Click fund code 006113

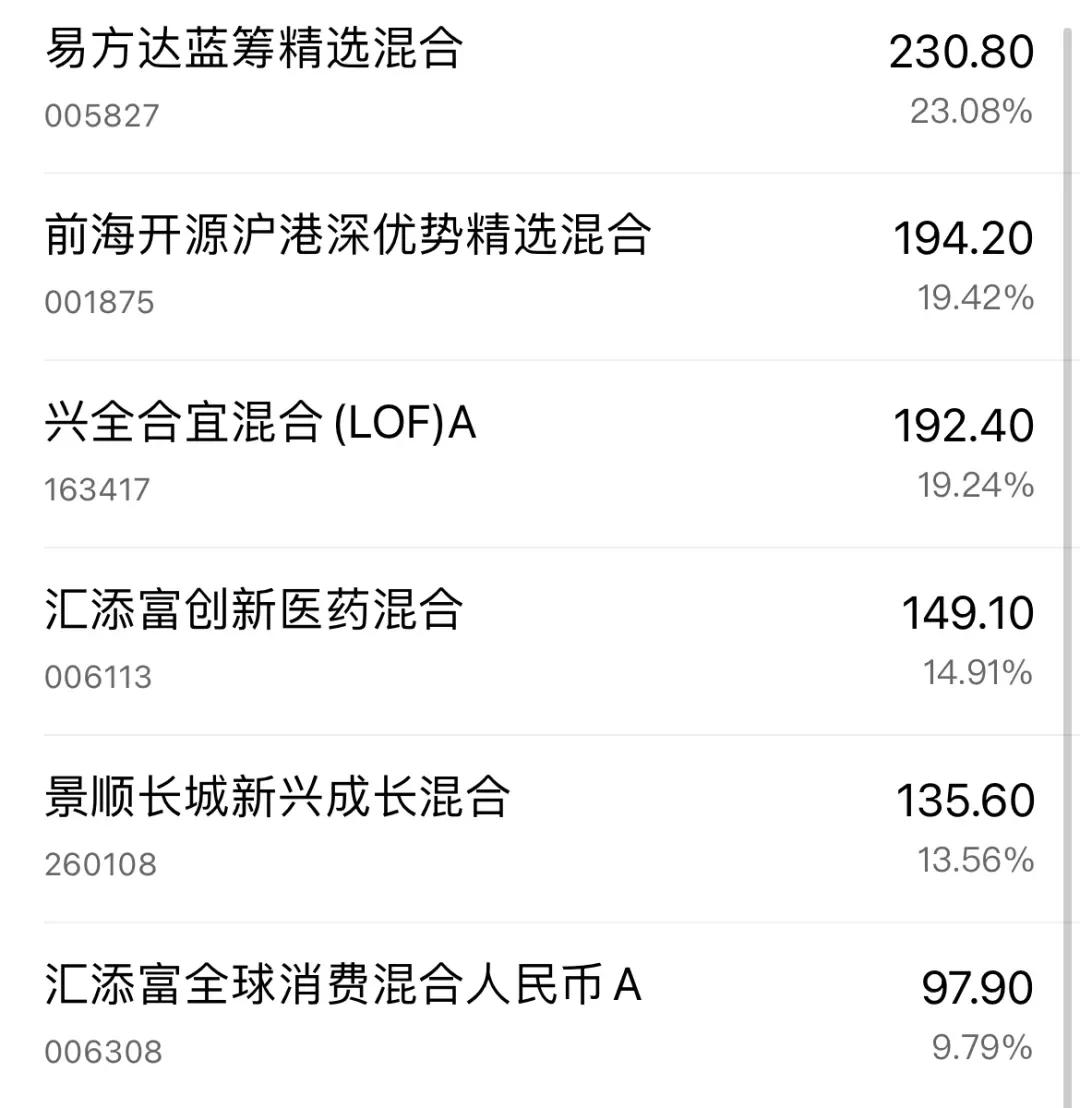tap(100, 677)
